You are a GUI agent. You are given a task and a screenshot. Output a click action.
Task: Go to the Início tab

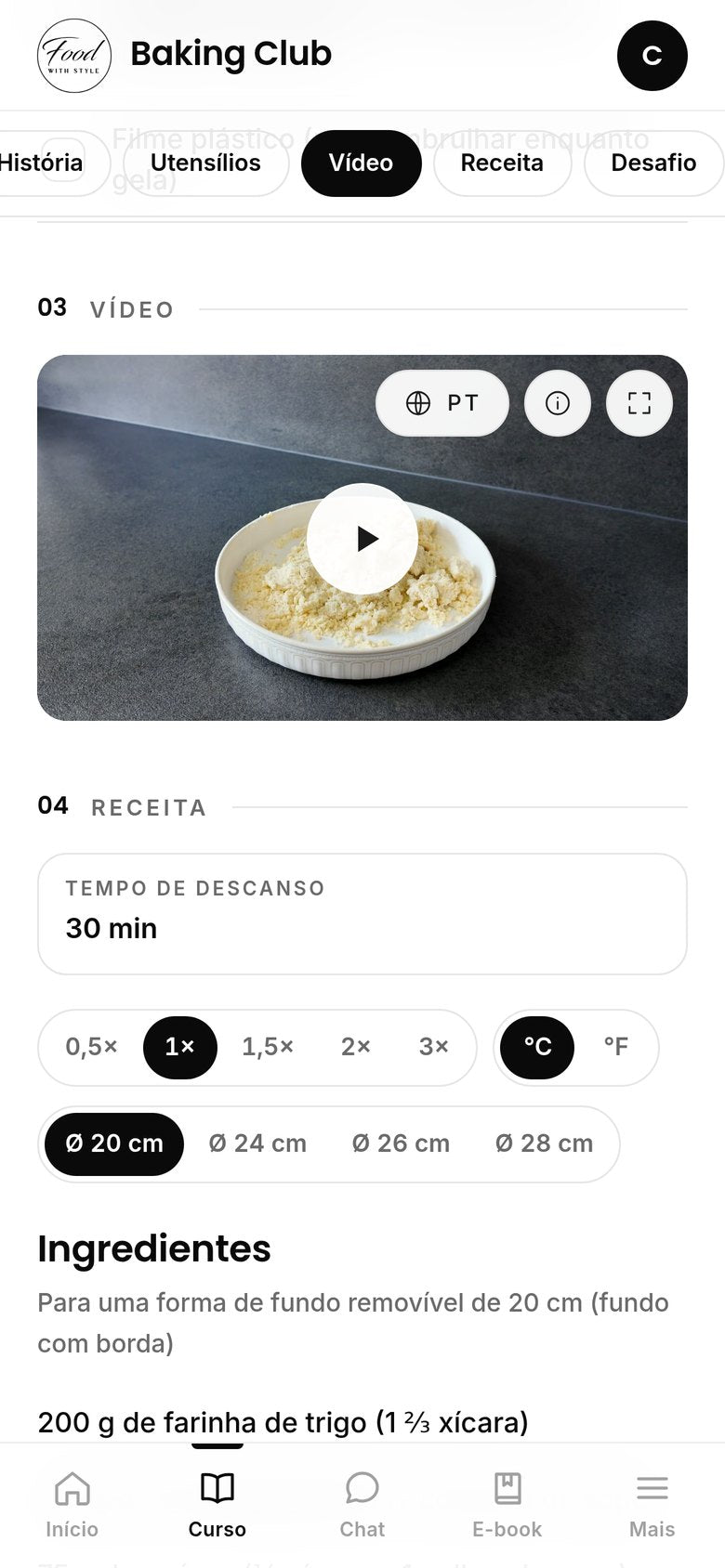click(72, 1505)
